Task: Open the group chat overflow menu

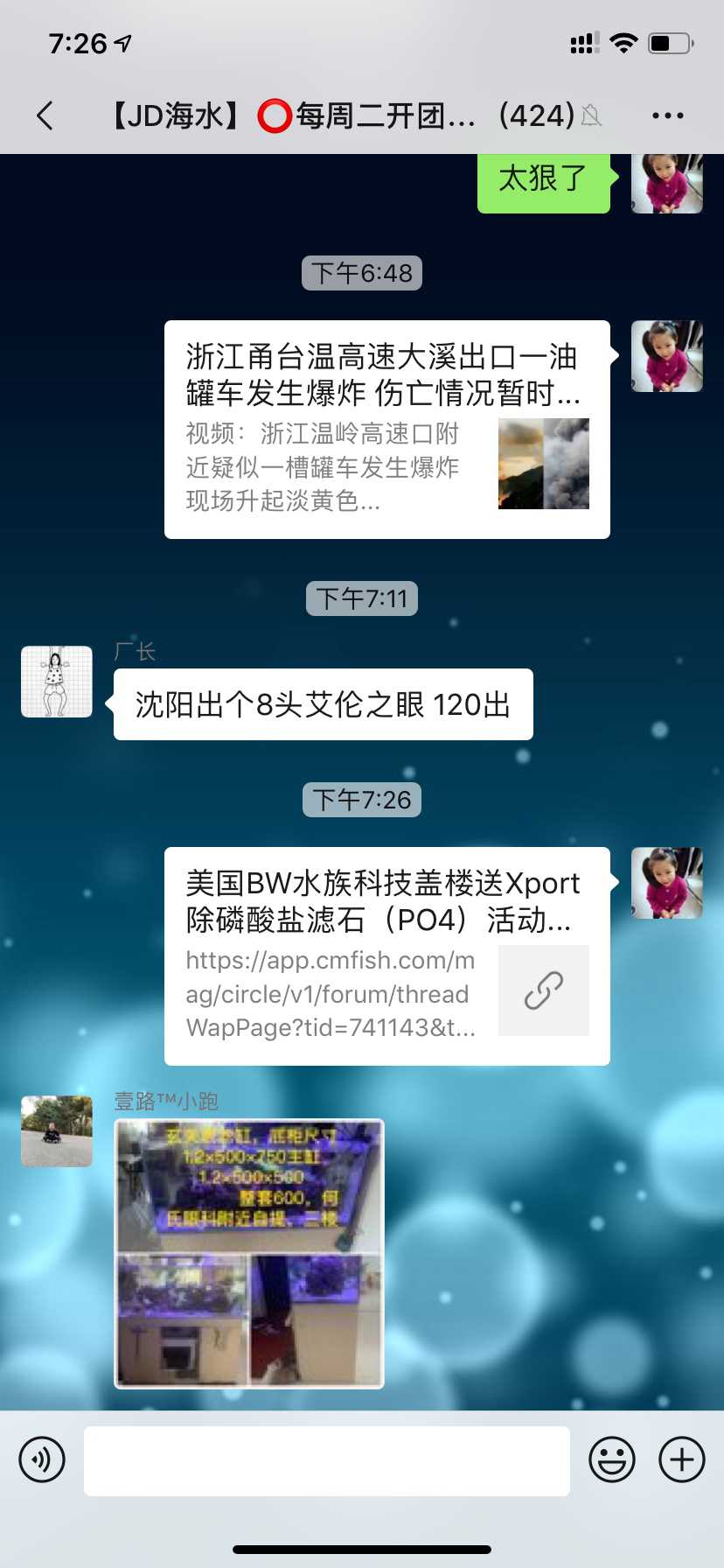Action: click(667, 115)
